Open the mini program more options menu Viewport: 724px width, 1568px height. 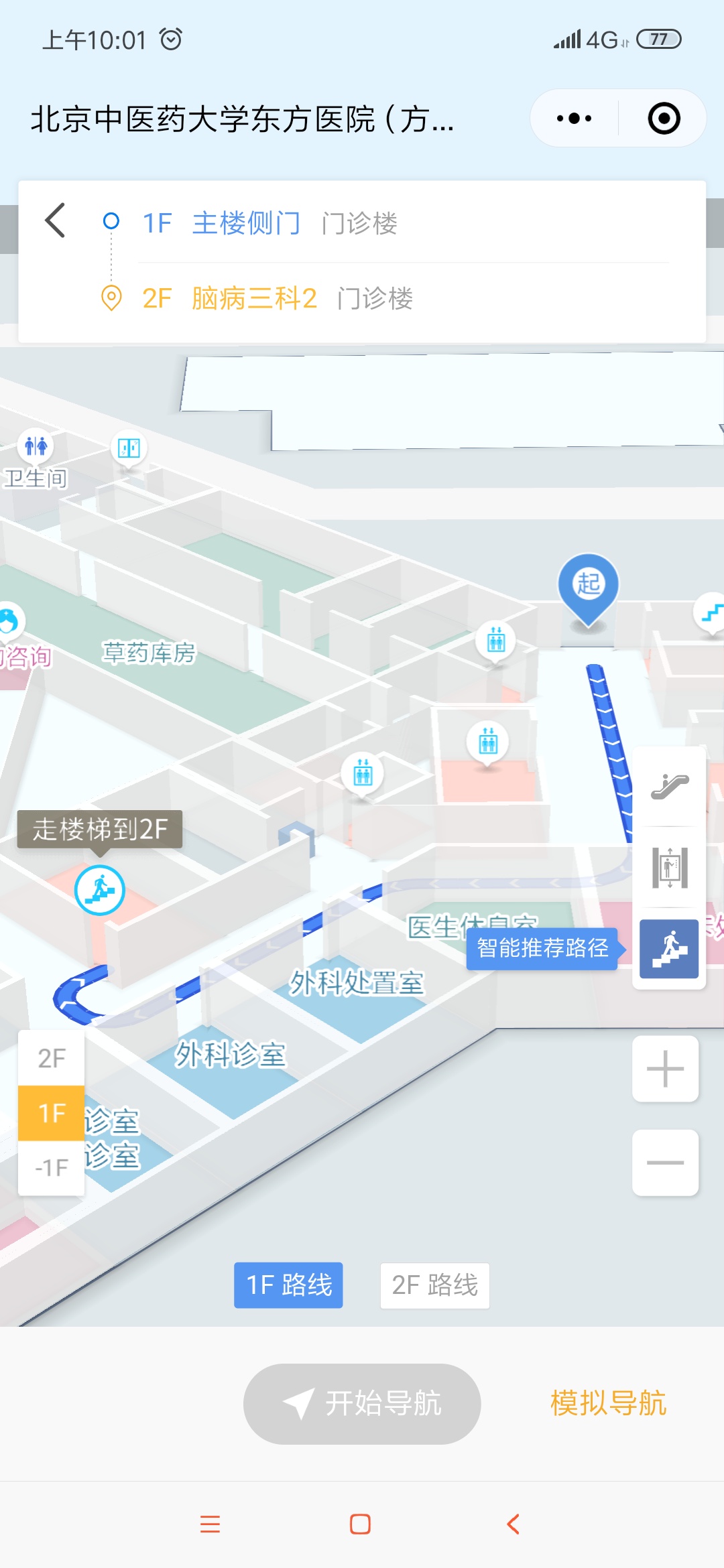(574, 119)
